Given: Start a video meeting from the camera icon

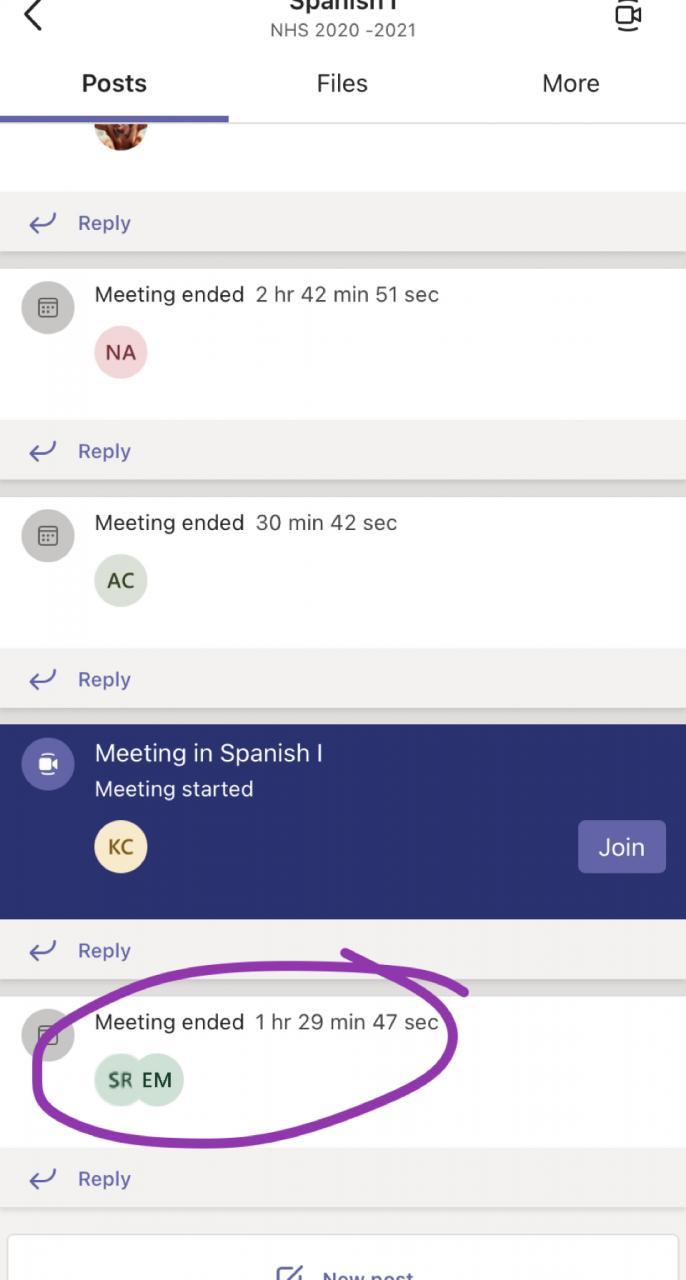Looking at the screenshot, I should pyautogui.click(x=628, y=15).
